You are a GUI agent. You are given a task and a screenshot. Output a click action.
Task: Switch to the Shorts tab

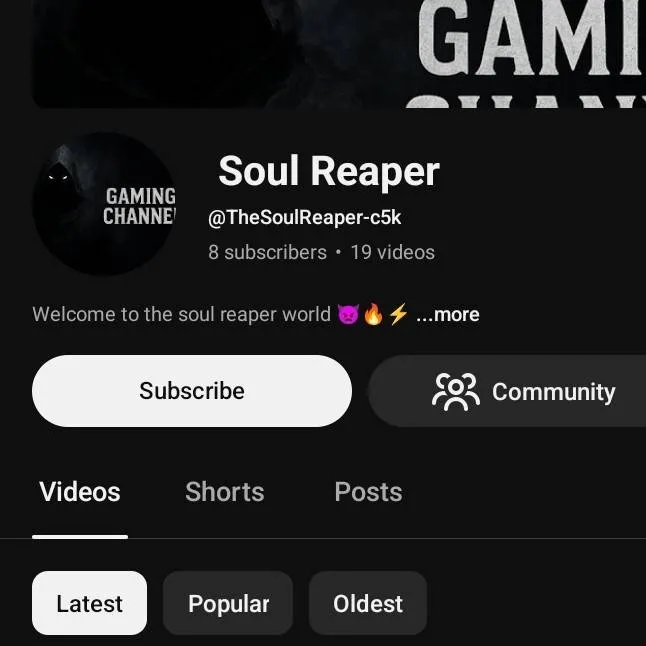pyautogui.click(x=224, y=492)
